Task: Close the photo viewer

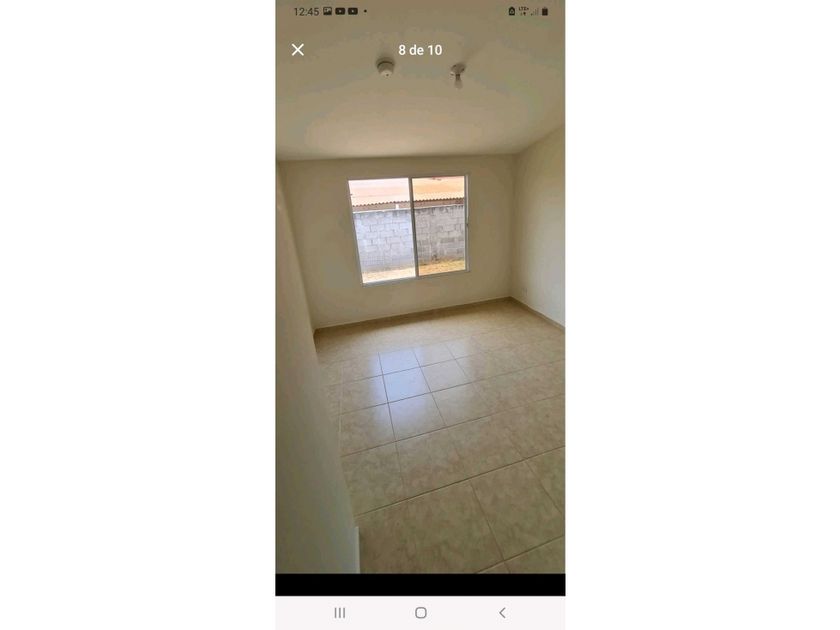Action: pos(298,50)
